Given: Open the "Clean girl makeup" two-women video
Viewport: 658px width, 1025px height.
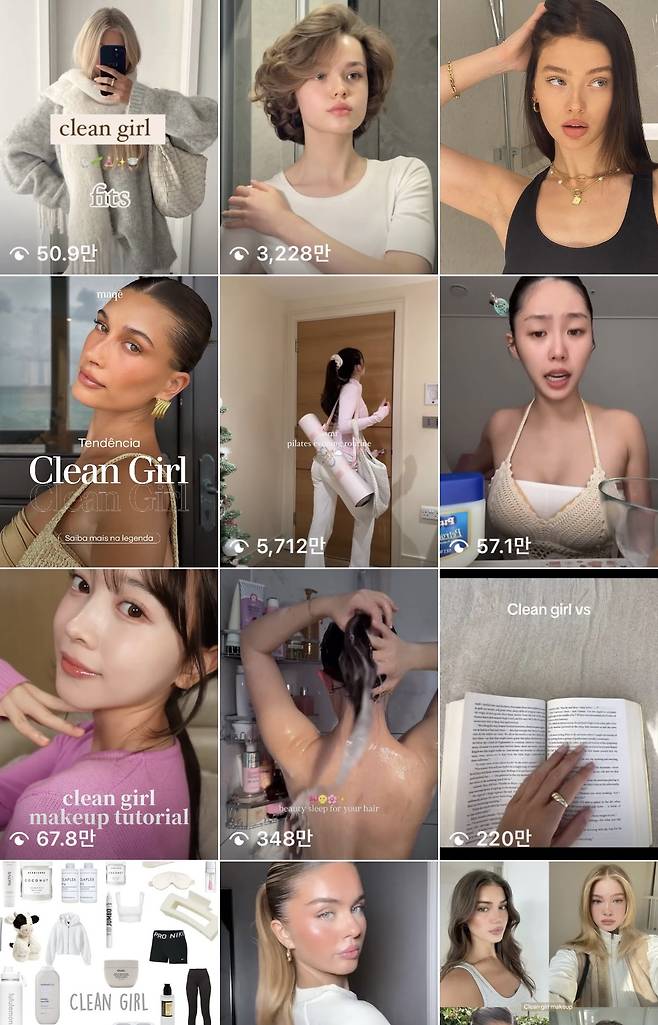Looking at the screenshot, I should pos(548,943).
